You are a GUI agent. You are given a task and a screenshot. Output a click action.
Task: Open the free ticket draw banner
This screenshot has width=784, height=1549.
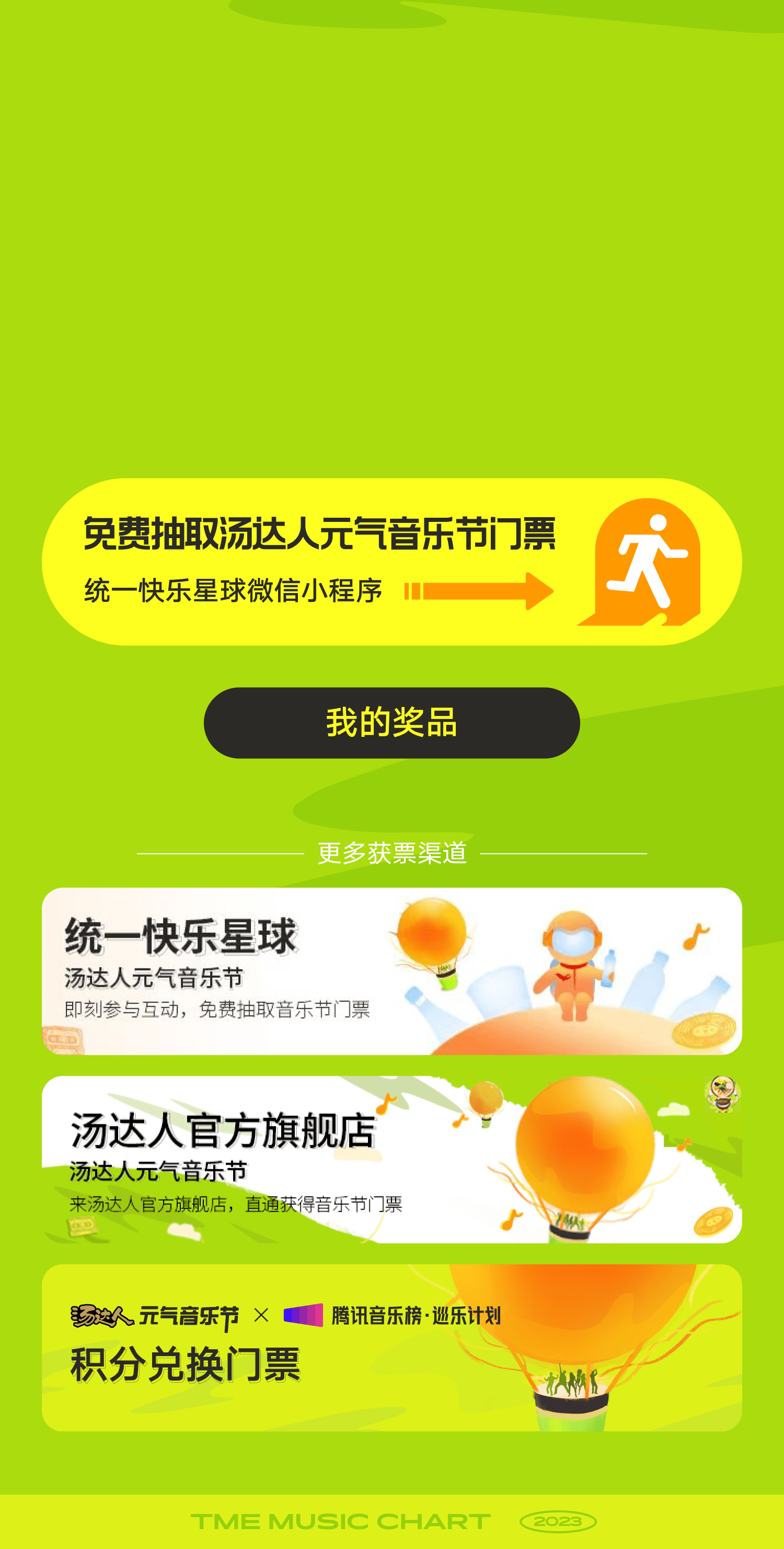[391, 562]
